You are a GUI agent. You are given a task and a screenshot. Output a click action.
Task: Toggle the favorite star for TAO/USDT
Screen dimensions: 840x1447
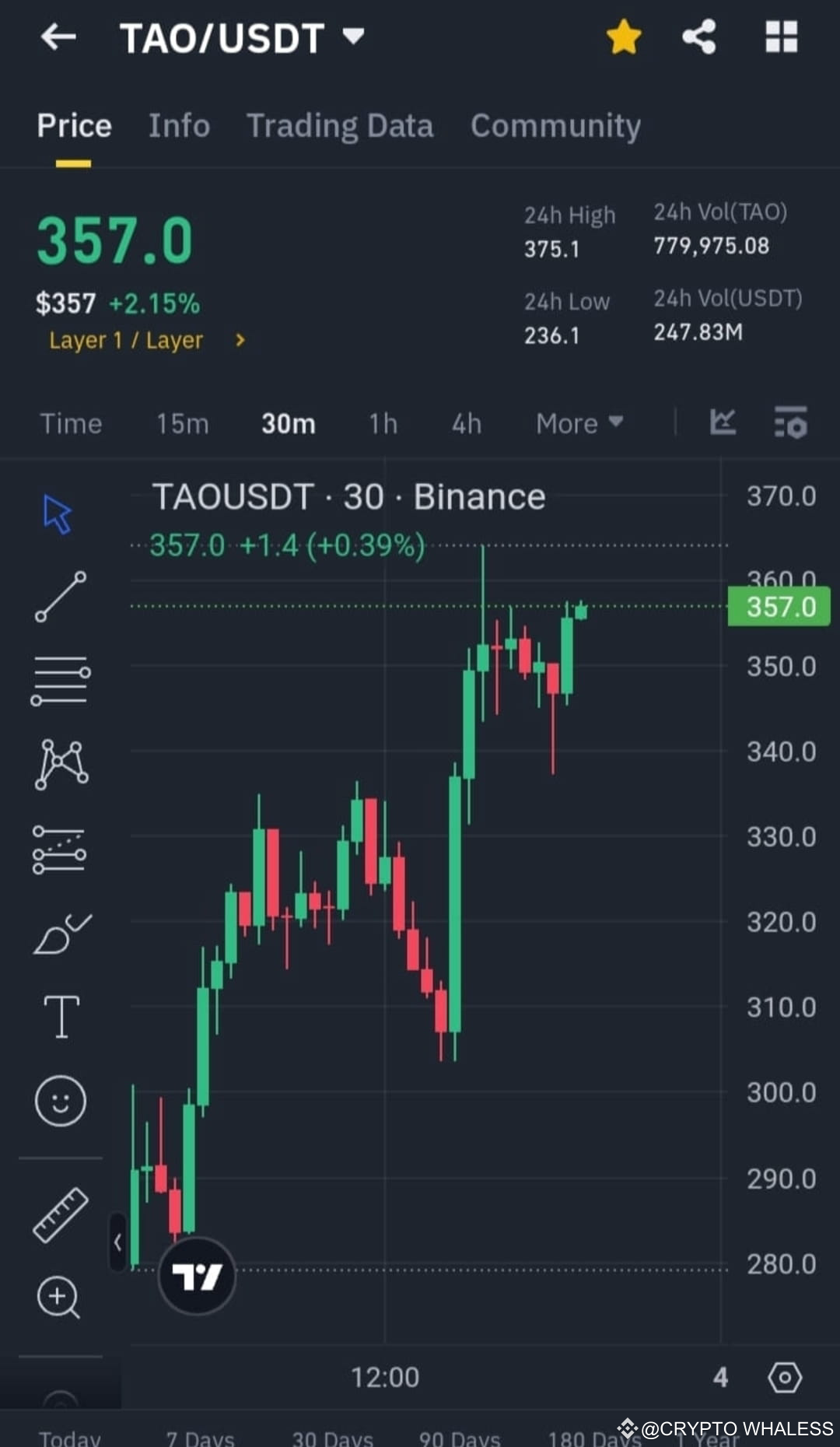point(624,37)
